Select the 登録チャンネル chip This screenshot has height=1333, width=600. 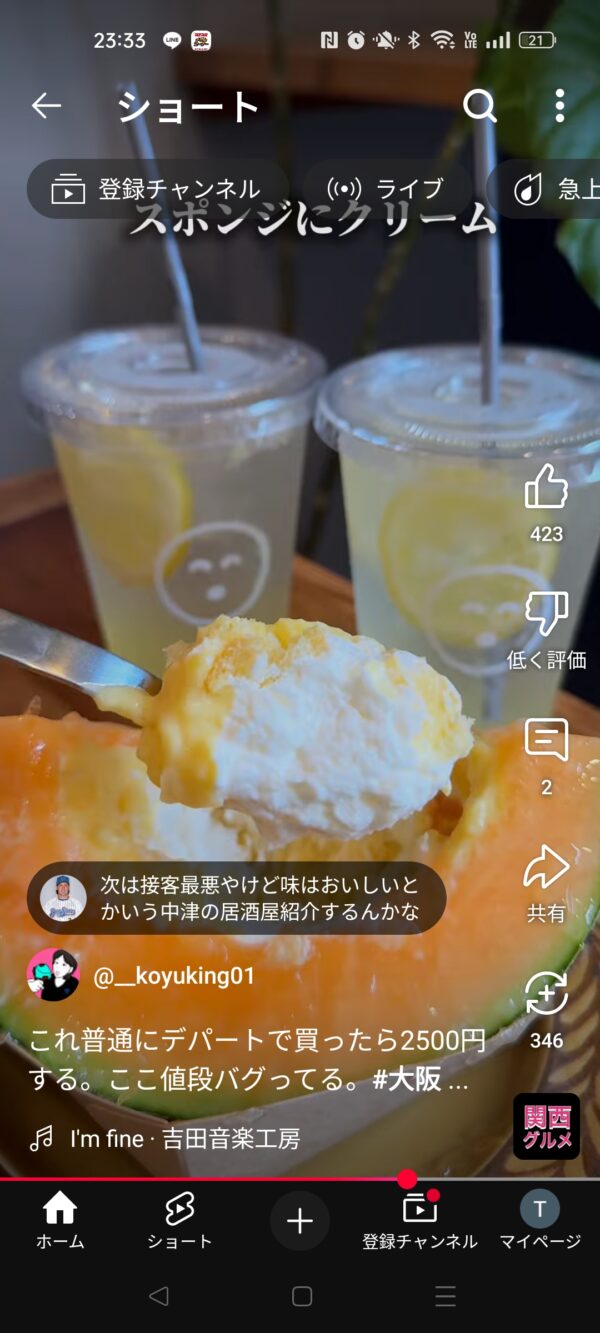158,189
